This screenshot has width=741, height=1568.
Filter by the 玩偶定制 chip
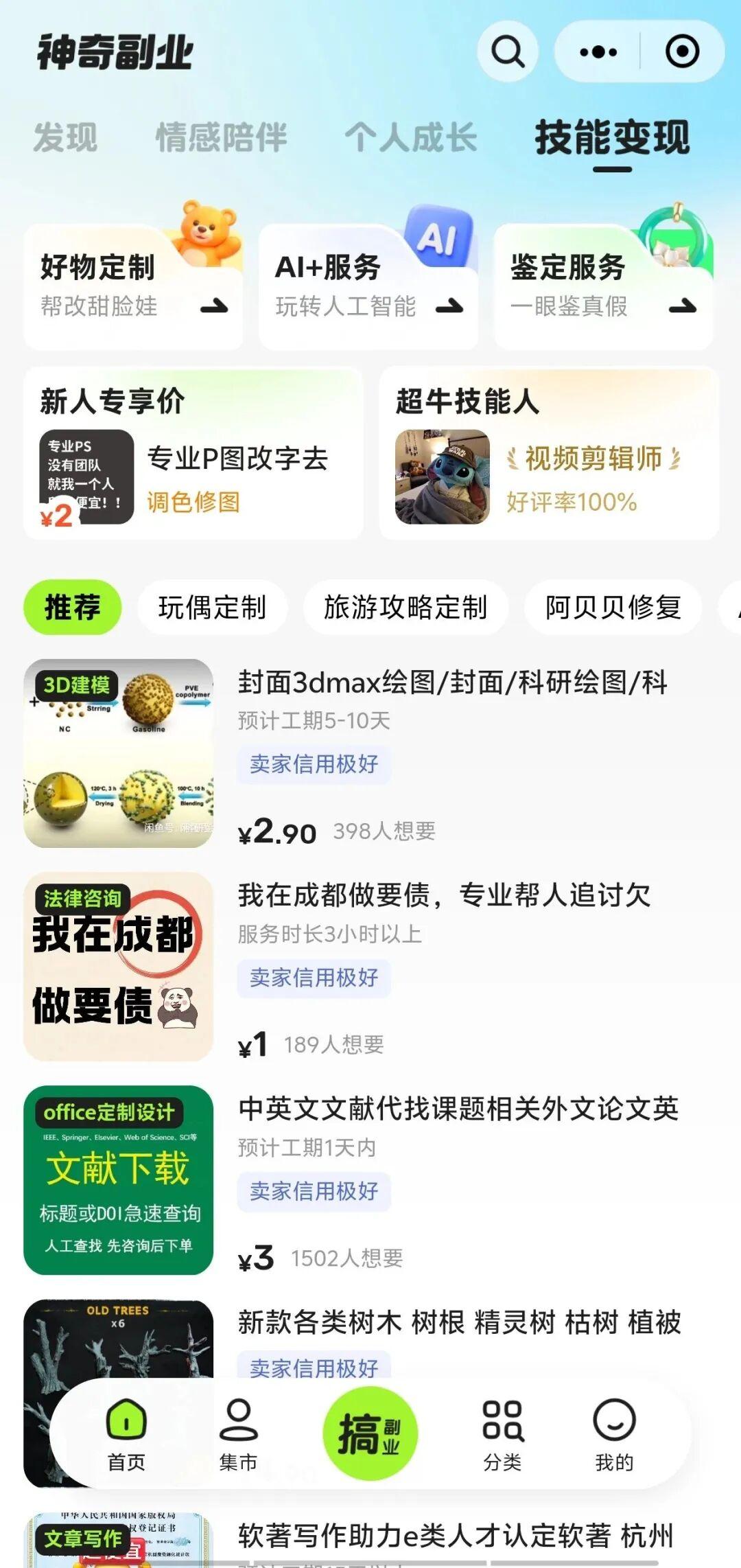click(212, 608)
